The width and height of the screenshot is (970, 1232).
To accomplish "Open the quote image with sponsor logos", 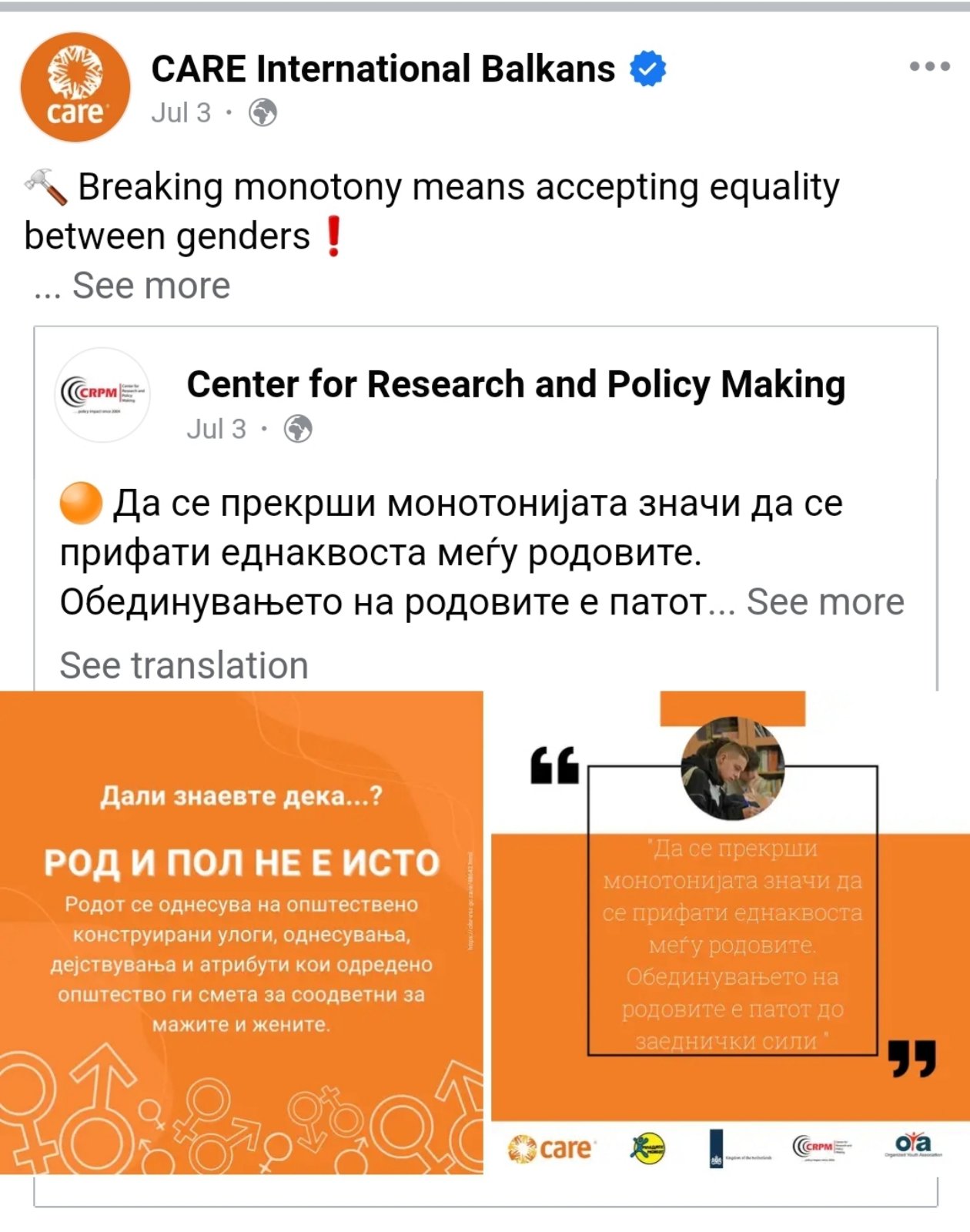I will (730, 932).
